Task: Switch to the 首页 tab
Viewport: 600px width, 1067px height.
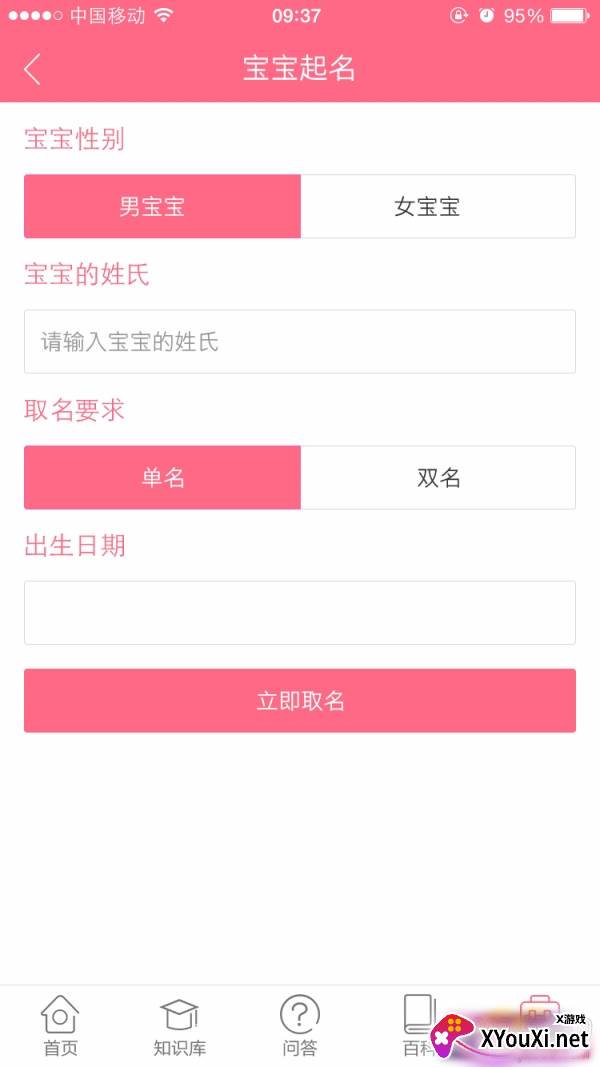Action: pyautogui.click(x=60, y=1026)
